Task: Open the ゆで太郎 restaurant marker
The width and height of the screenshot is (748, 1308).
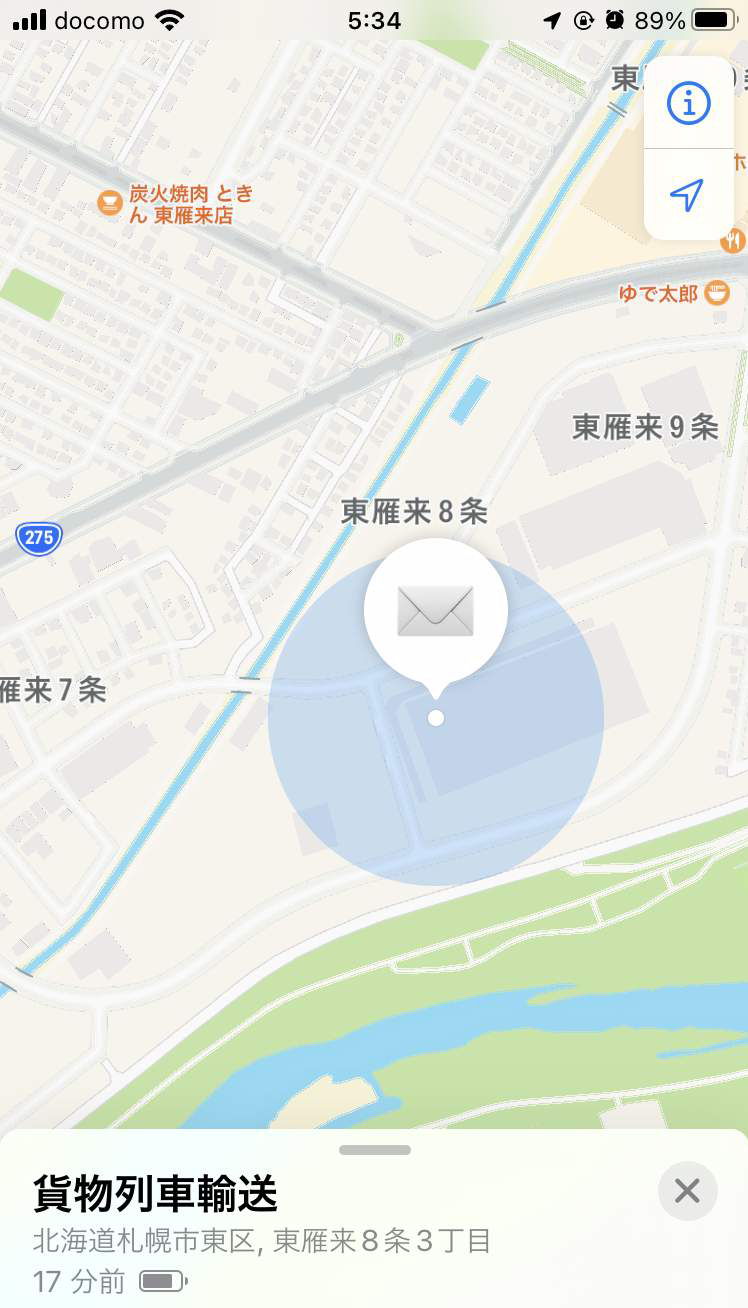Action: (x=715, y=293)
